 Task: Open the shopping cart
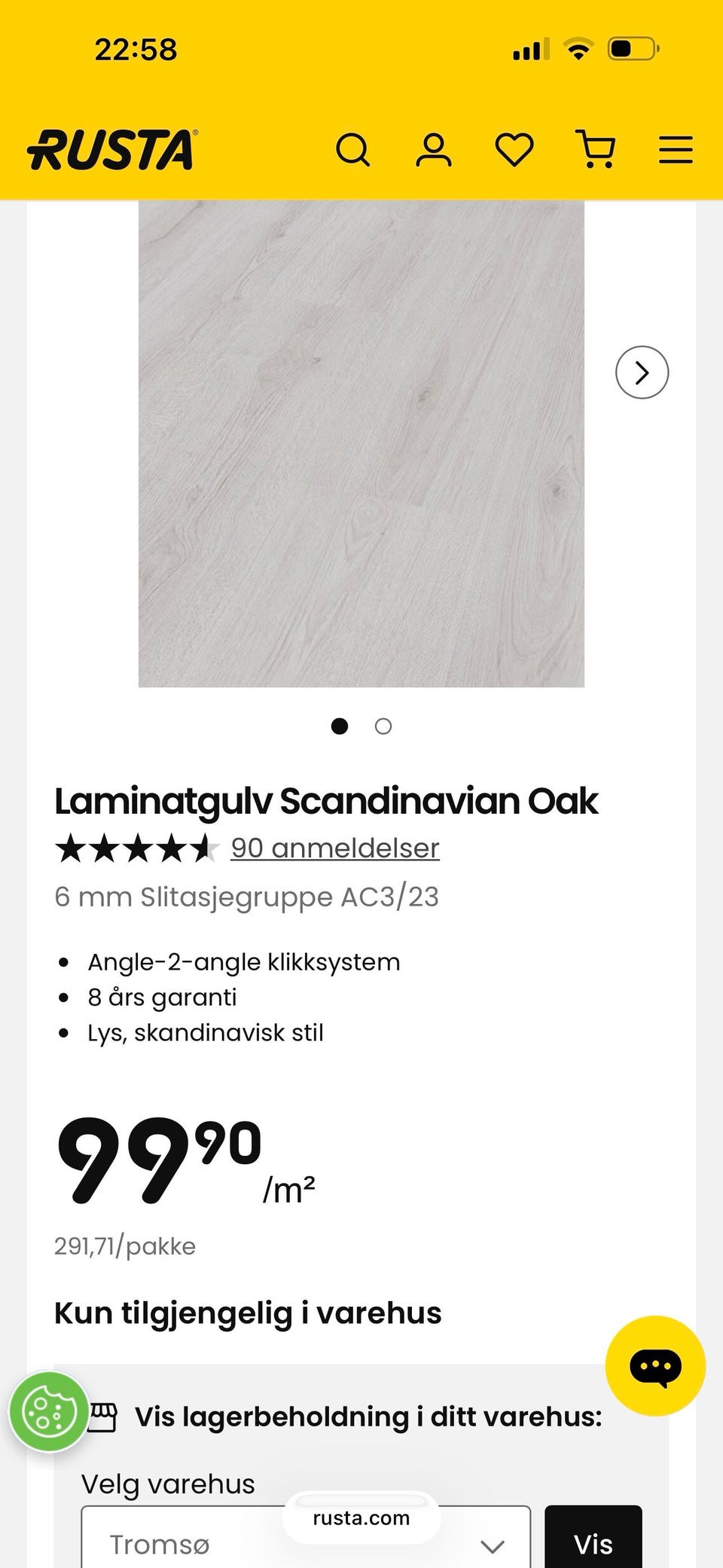click(x=595, y=148)
